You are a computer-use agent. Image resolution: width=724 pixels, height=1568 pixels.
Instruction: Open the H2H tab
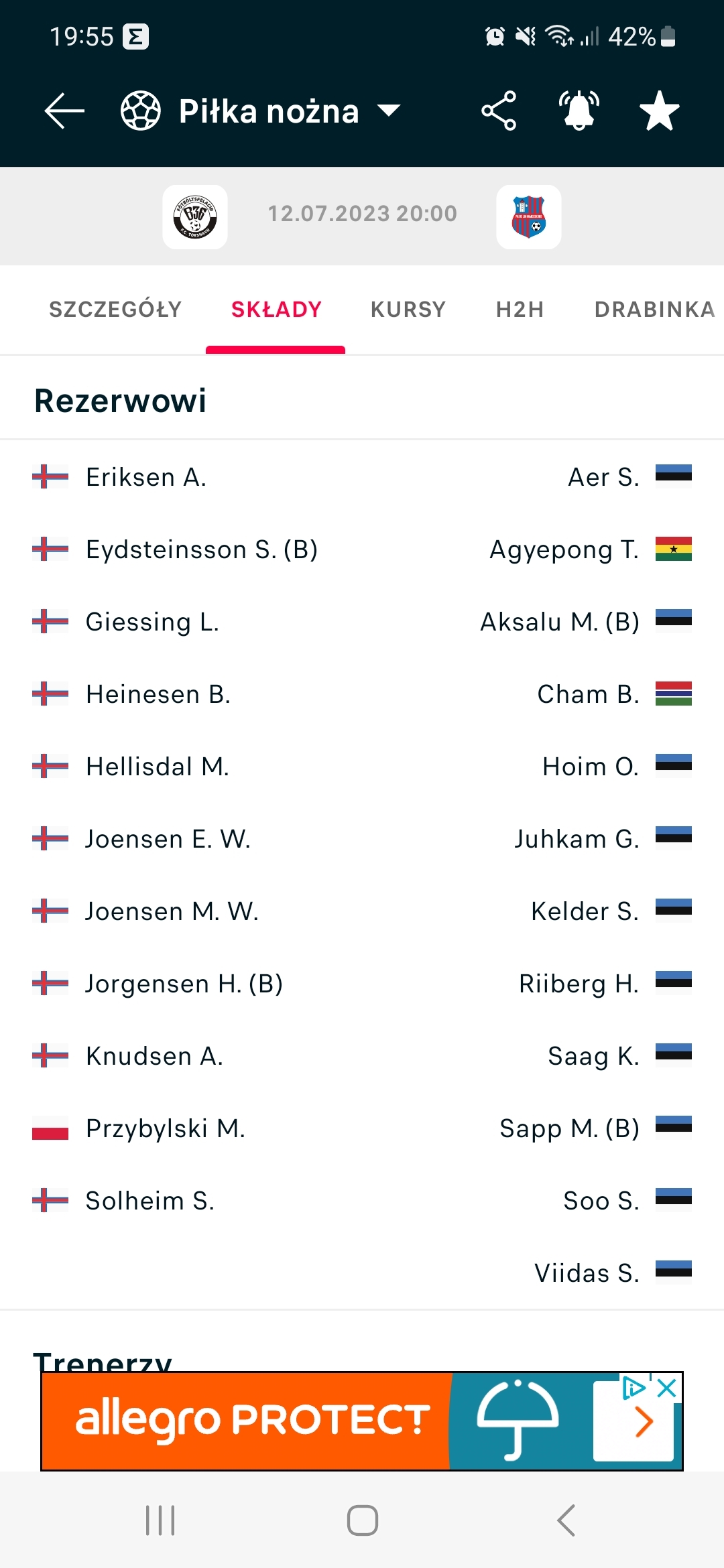[x=520, y=310]
